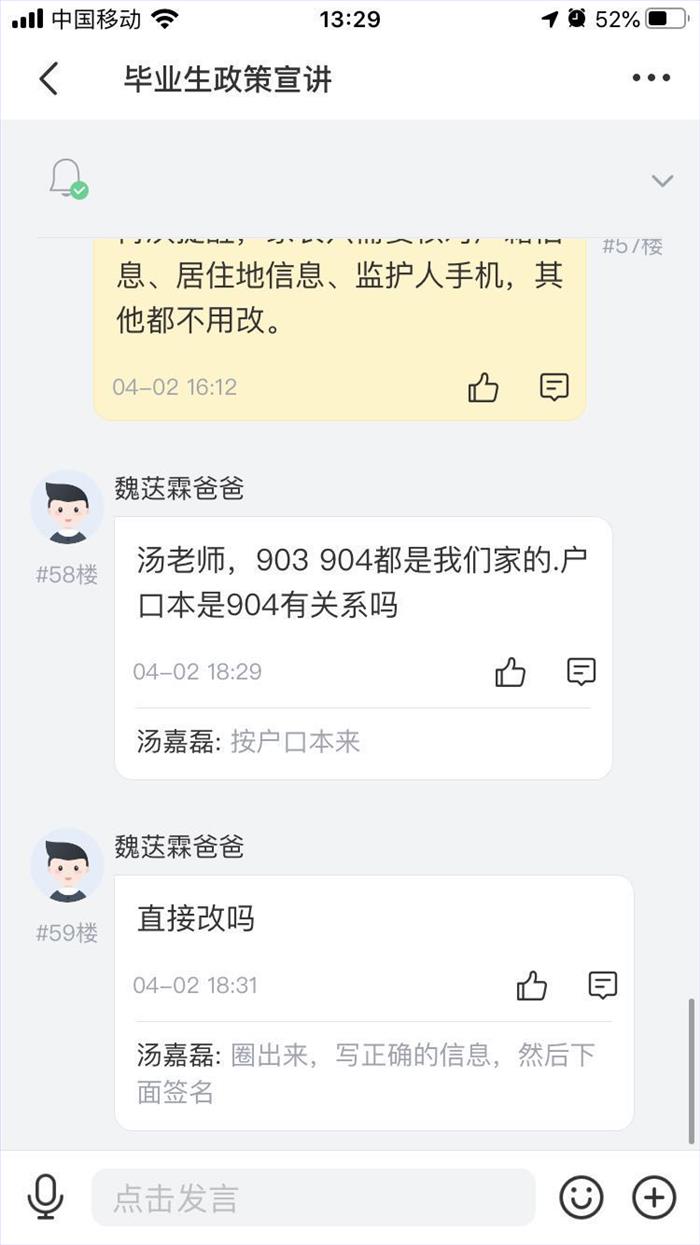Like the 04-02 16:12 yellow post
This screenshot has height=1245, width=700.
(483, 387)
